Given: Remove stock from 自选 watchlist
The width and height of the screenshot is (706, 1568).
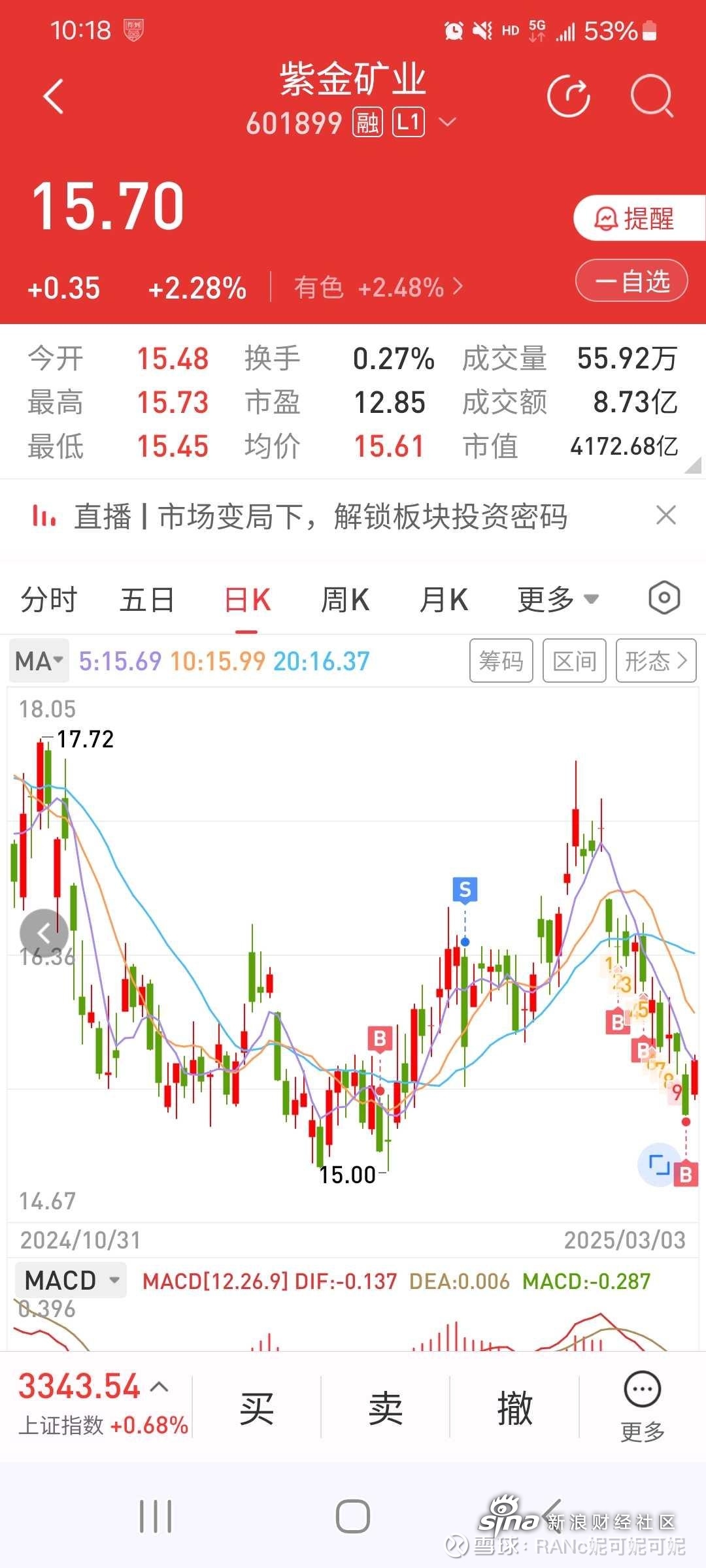Looking at the screenshot, I should pyautogui.click(x=631, y=281).
